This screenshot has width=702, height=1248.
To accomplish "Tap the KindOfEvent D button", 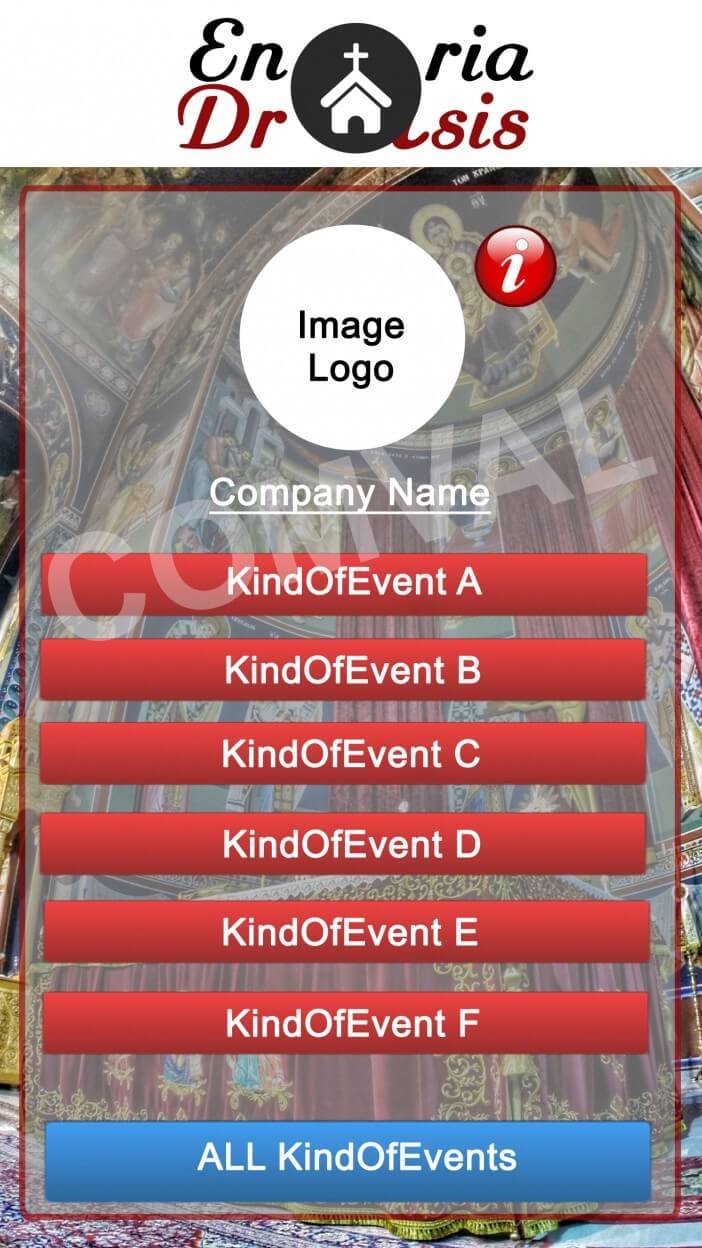I will click(x=345, y=844).
